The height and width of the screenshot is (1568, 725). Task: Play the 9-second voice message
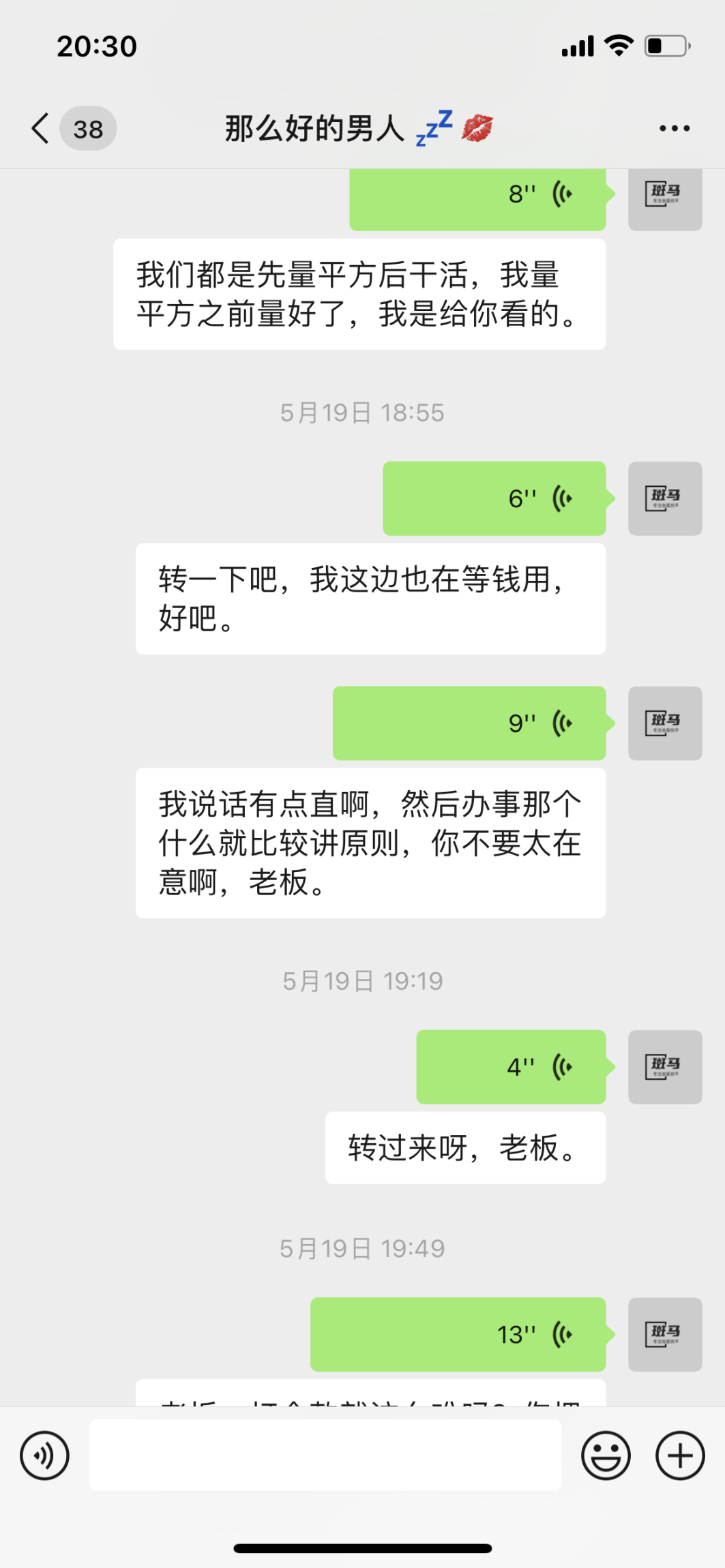pos(469,723)
